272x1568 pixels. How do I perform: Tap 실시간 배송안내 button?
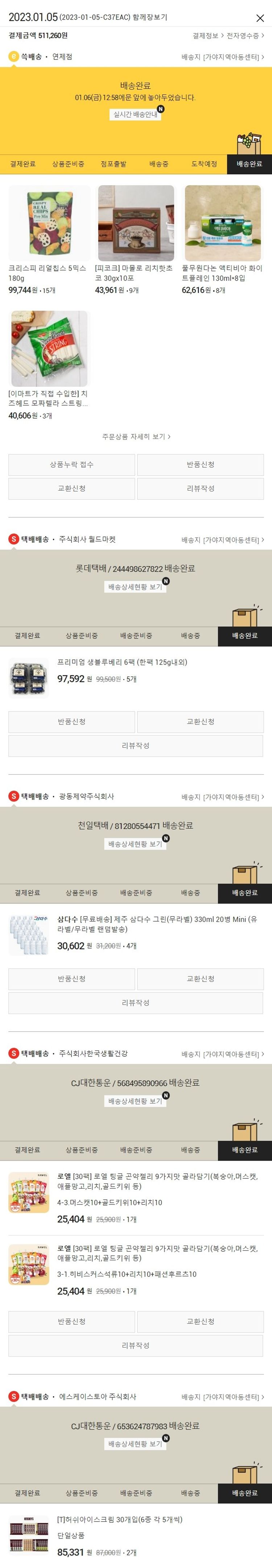tap(136, 114)
